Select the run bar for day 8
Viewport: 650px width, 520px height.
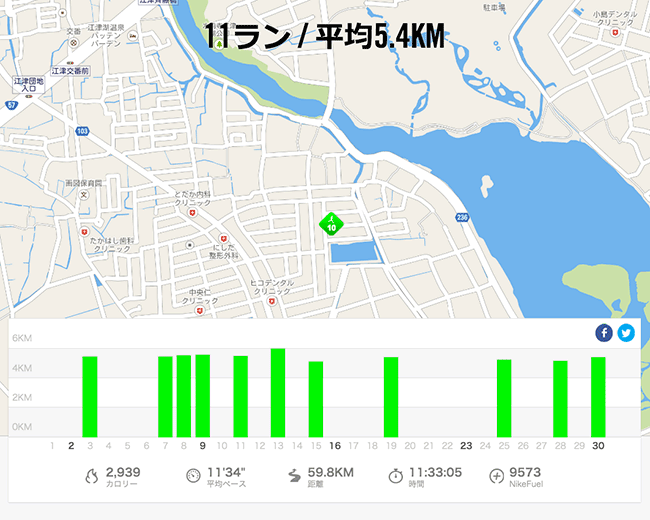tap(184, 395)
